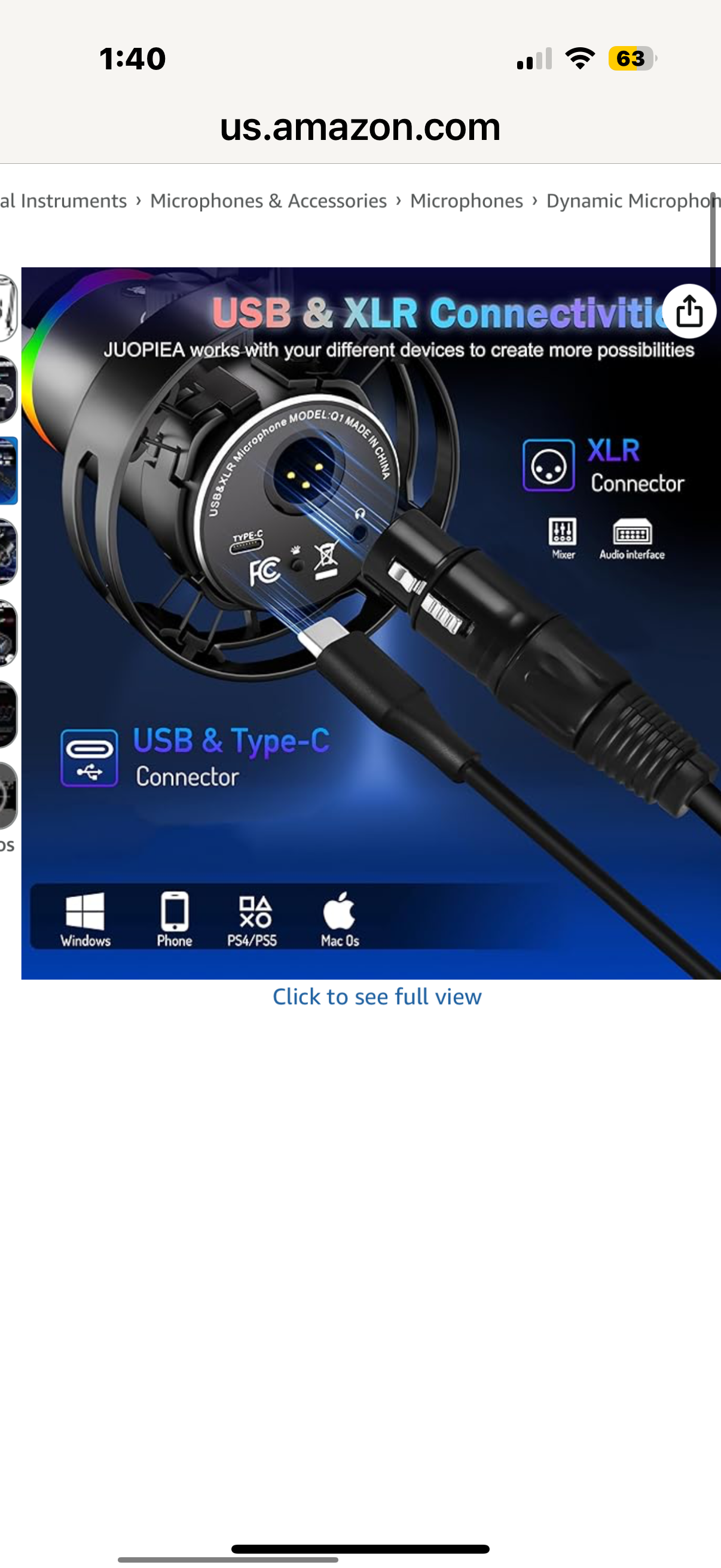Open the Dynamic Microphones breadcrumb entry

coord(630,200)
